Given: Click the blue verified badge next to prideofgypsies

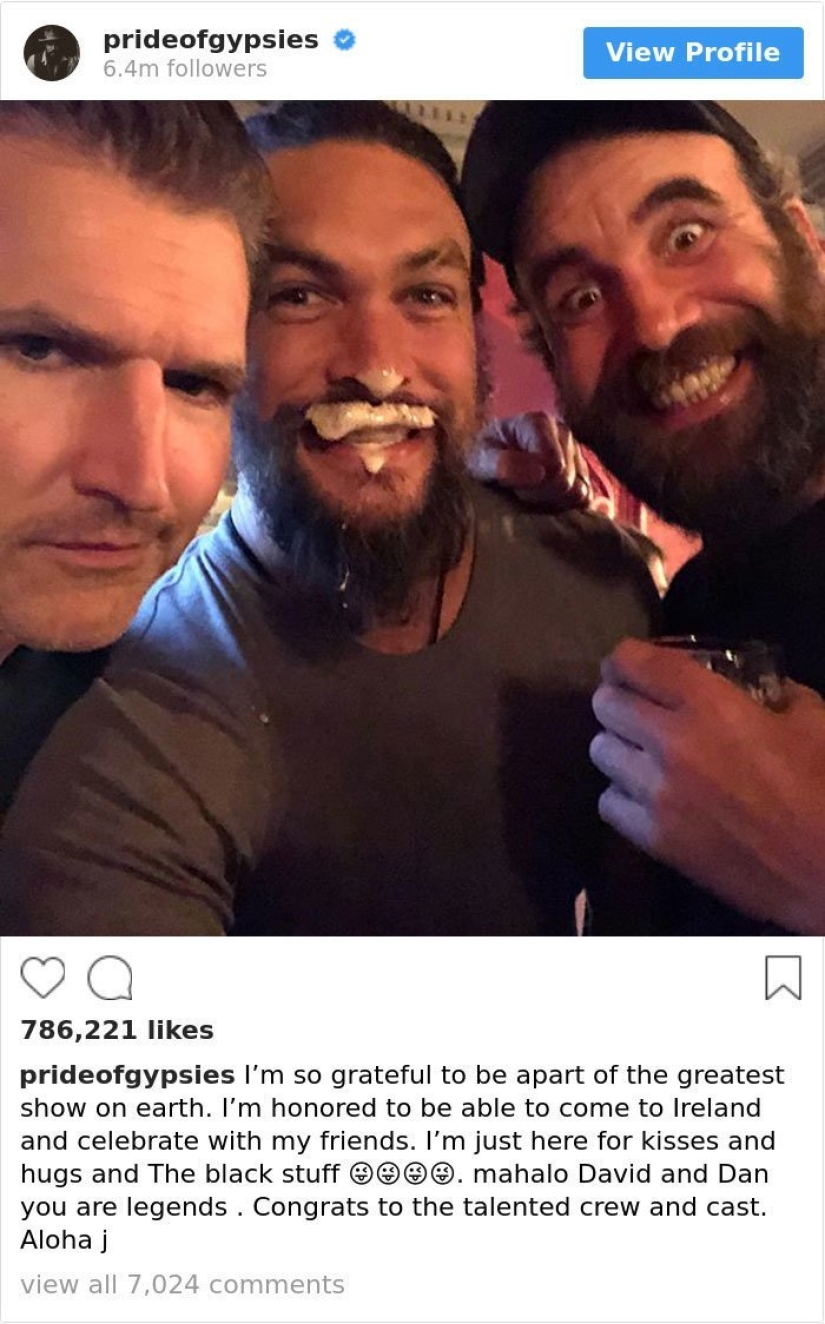Looking at the screenshot, I should point(345,40).
